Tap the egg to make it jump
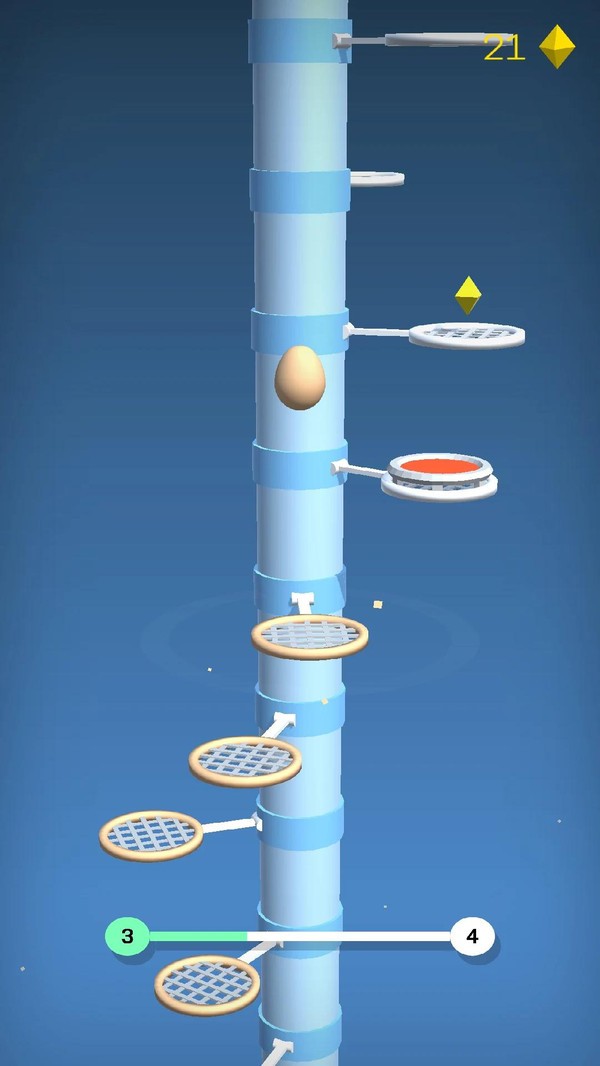 (x=300, y=378)
